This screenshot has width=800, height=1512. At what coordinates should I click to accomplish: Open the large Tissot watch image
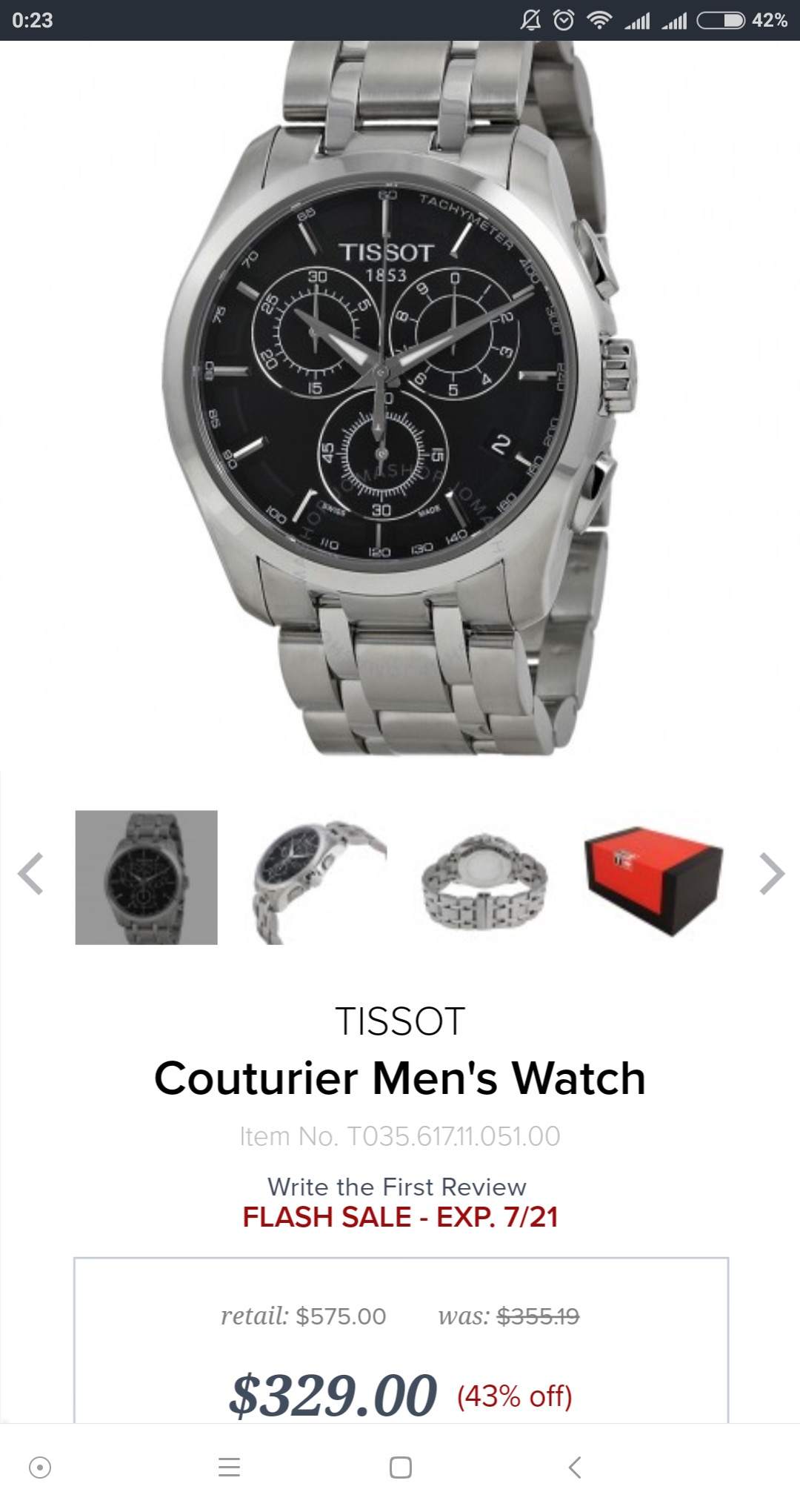pos(400,400)
